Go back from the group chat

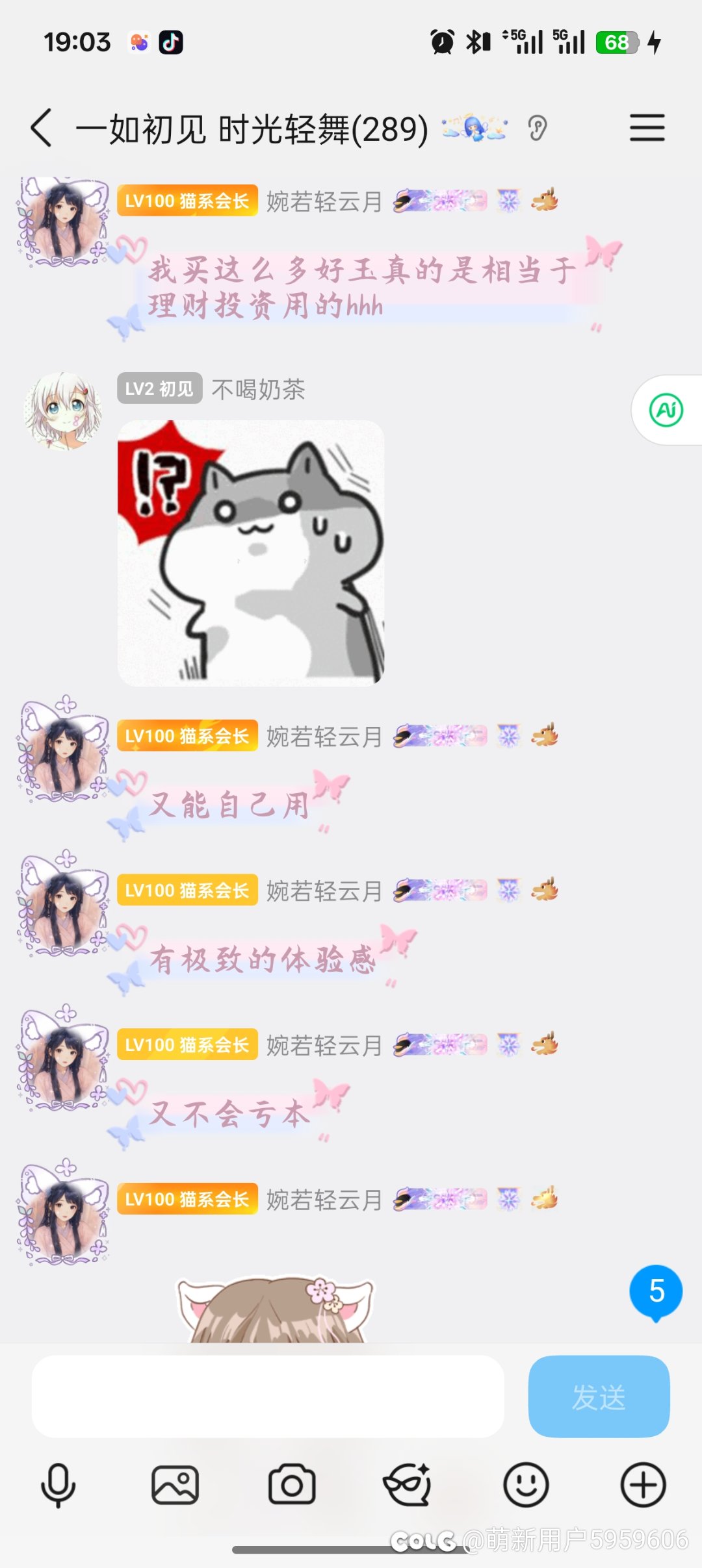42,128
